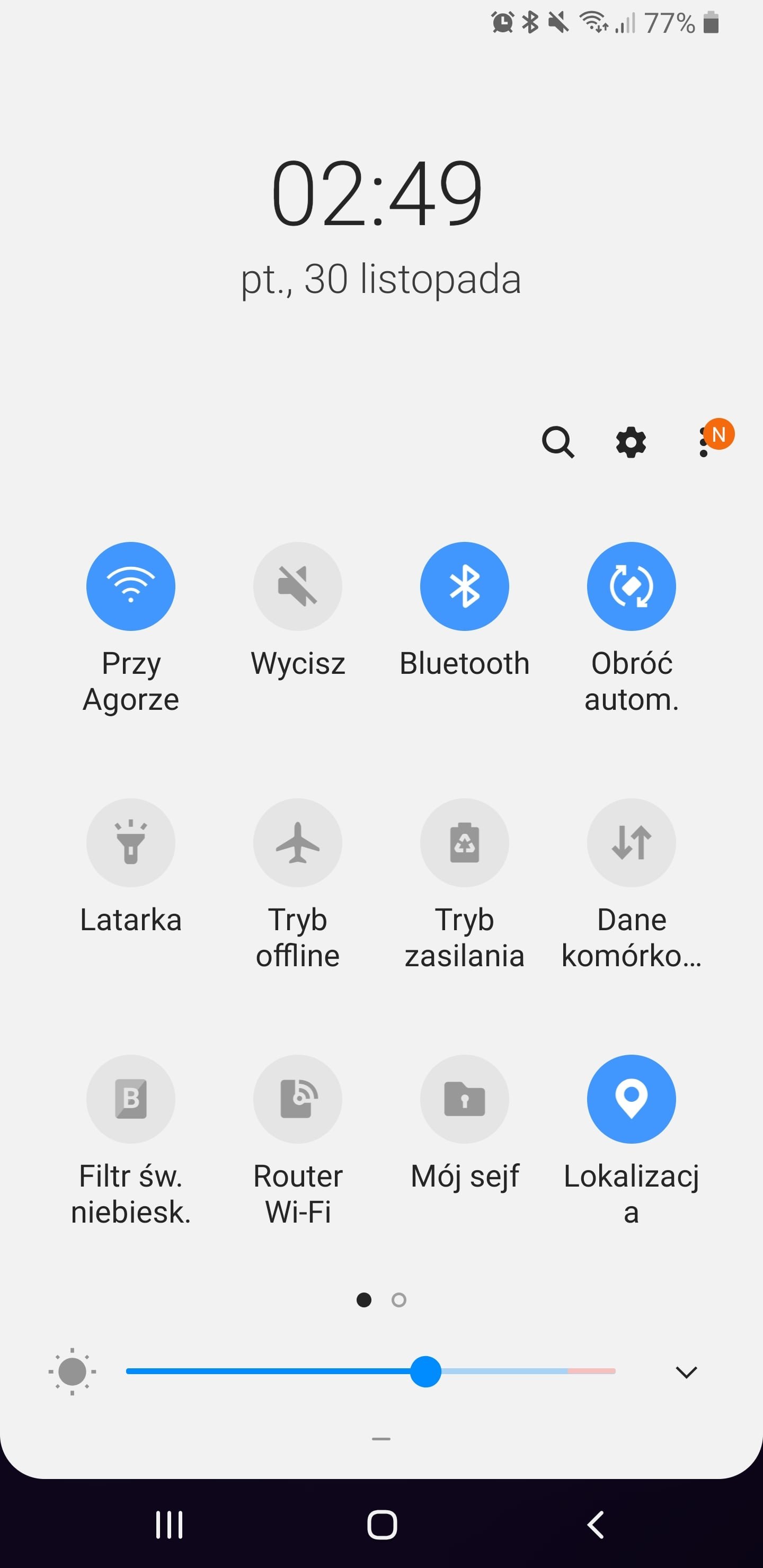Open settings via the gear icon
The image size is (763, 1568).
pyautogui.click(x=631, y=442)
